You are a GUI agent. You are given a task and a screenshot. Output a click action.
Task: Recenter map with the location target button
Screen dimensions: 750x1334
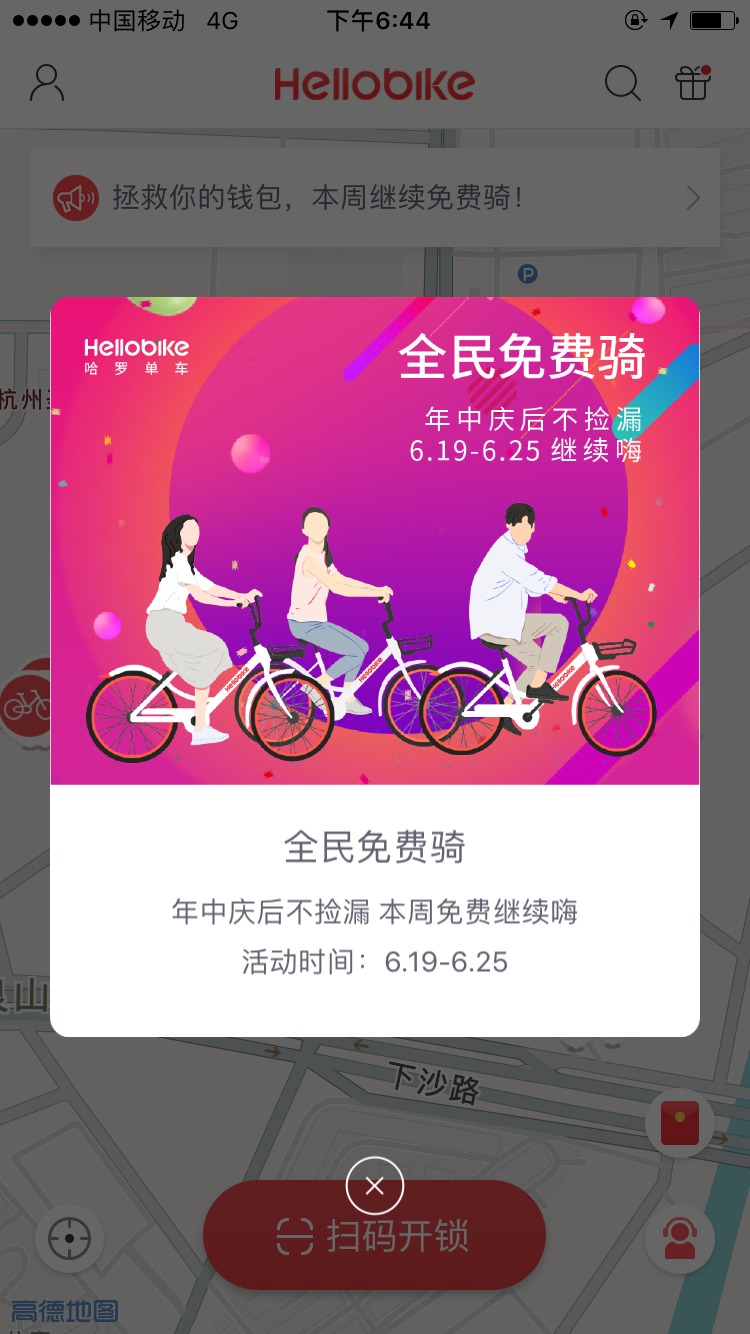69,1239
